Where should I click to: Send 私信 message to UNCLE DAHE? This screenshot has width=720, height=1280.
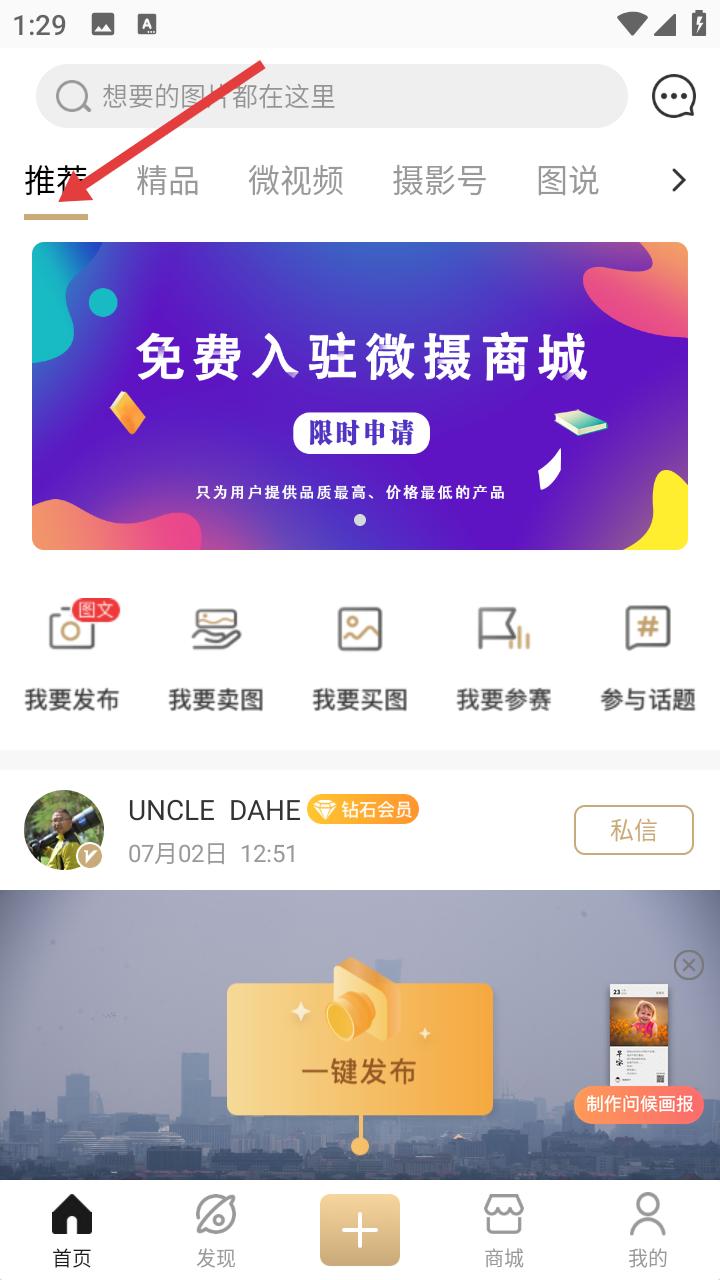[634, 830]
